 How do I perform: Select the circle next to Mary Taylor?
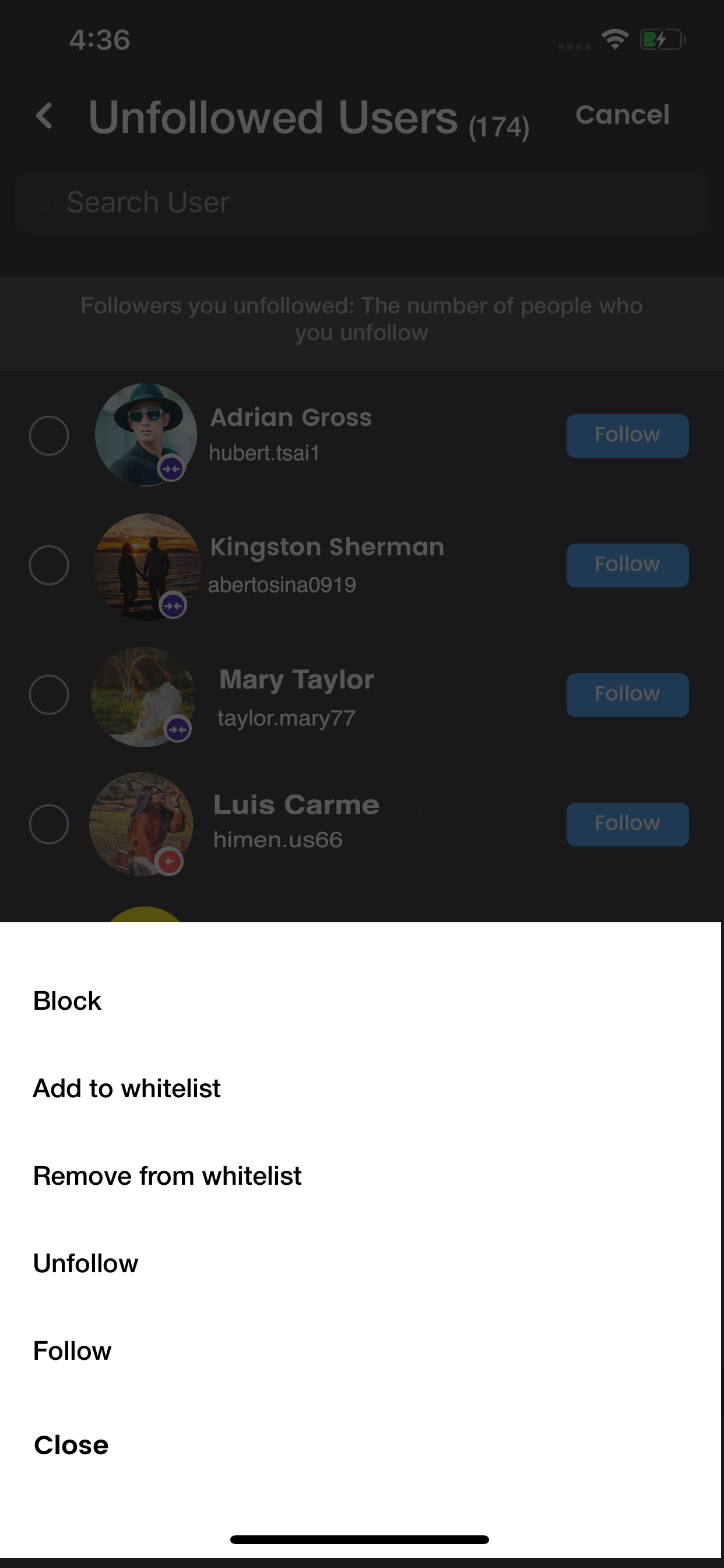coord(50,694)
